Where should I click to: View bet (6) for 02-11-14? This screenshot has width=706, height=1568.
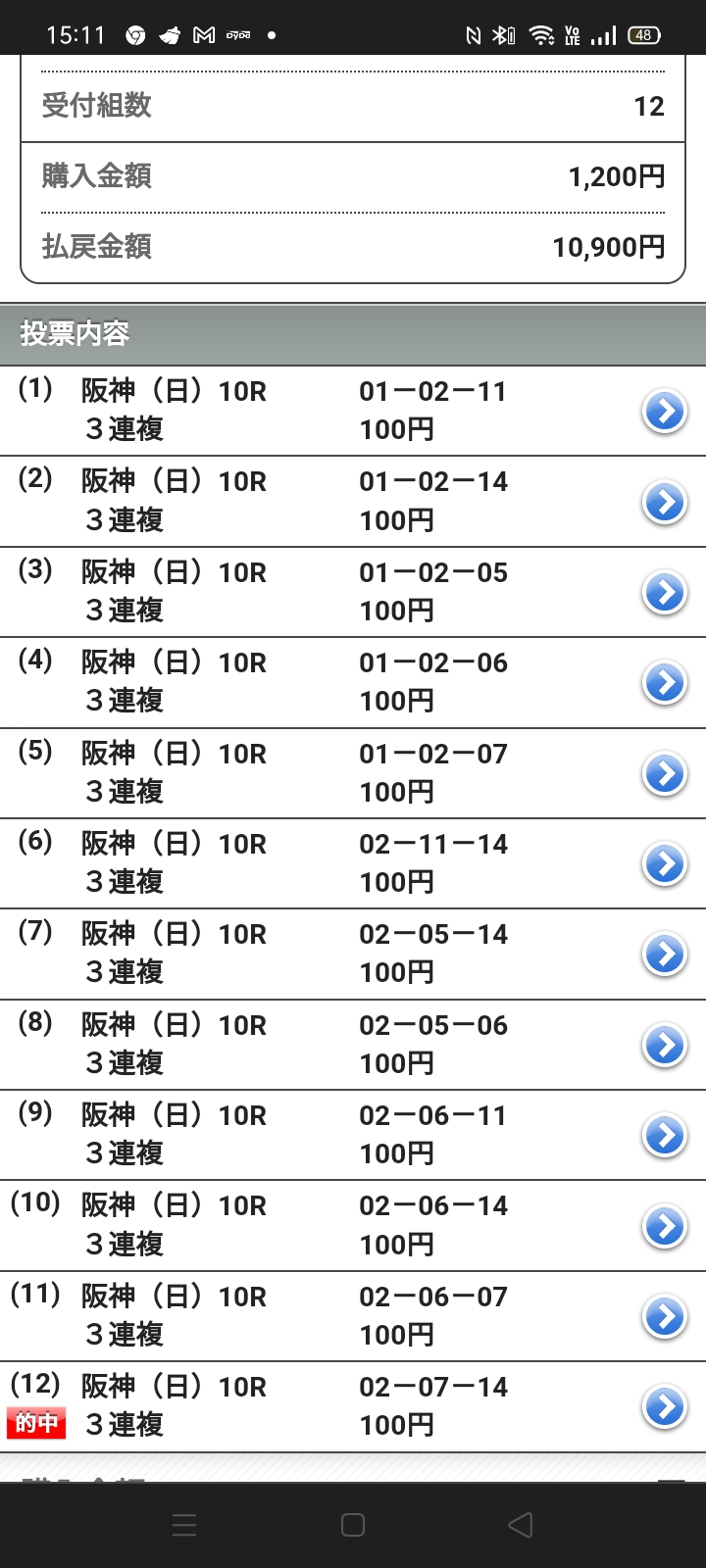tap(665, 864)
